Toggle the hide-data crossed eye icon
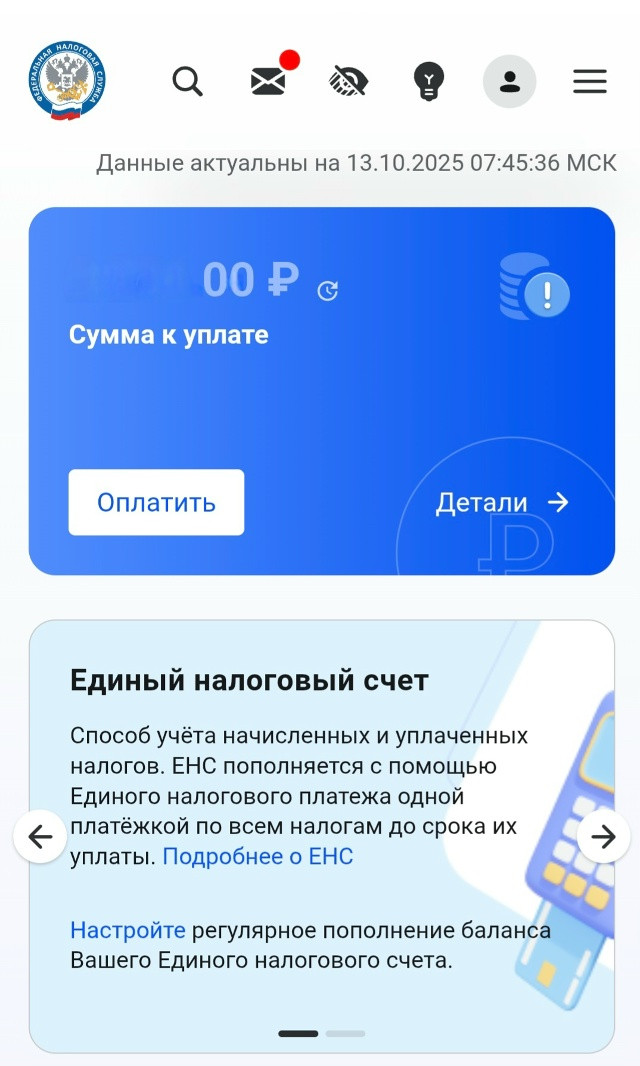Image resolution: width=640 pixels, height=1066 pixels. (349, 81)
